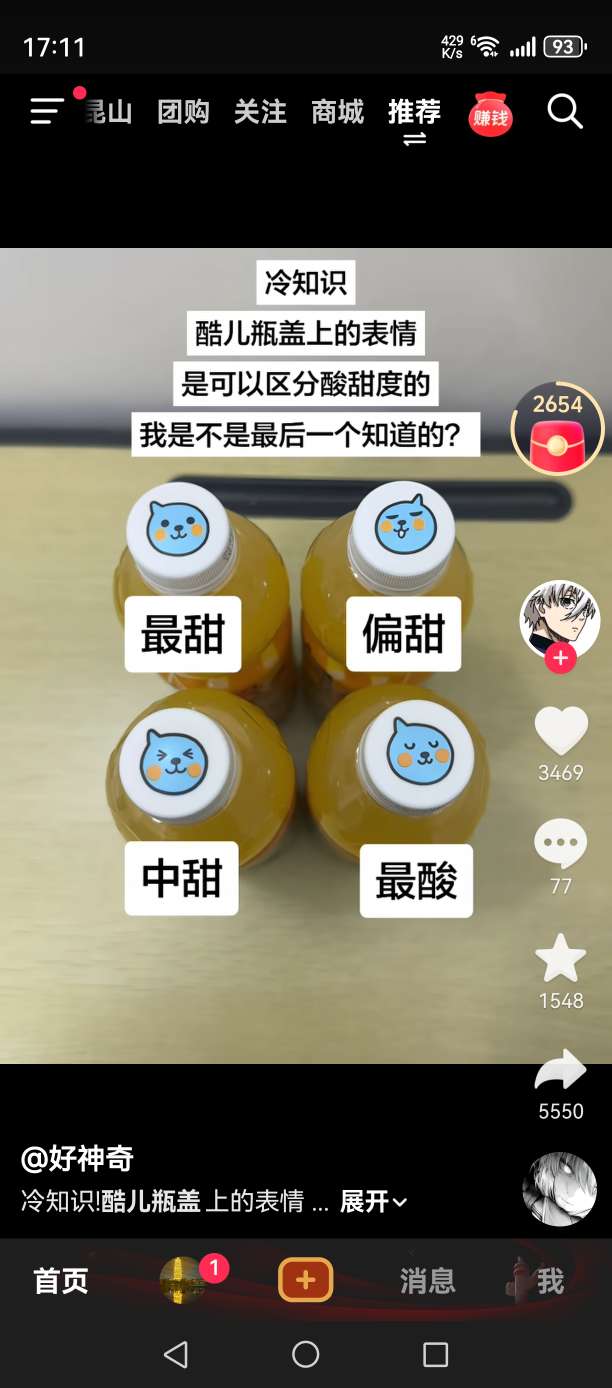This screenshot has height=1388, width=612.
Task: Follow the creator with the plus button
Action: (x=560, y=658)
